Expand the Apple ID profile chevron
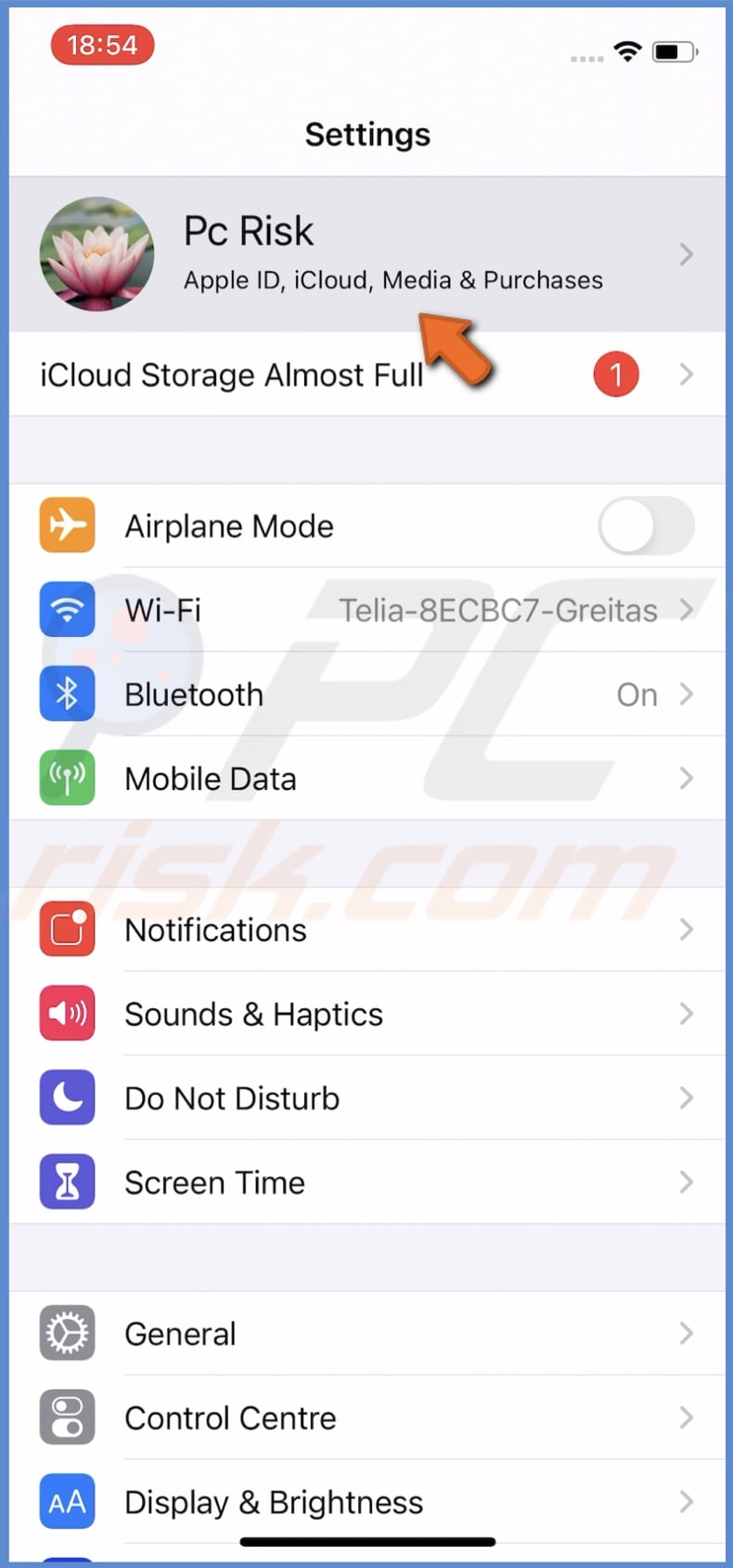The image size is (733, 1568). click(687, 254)
